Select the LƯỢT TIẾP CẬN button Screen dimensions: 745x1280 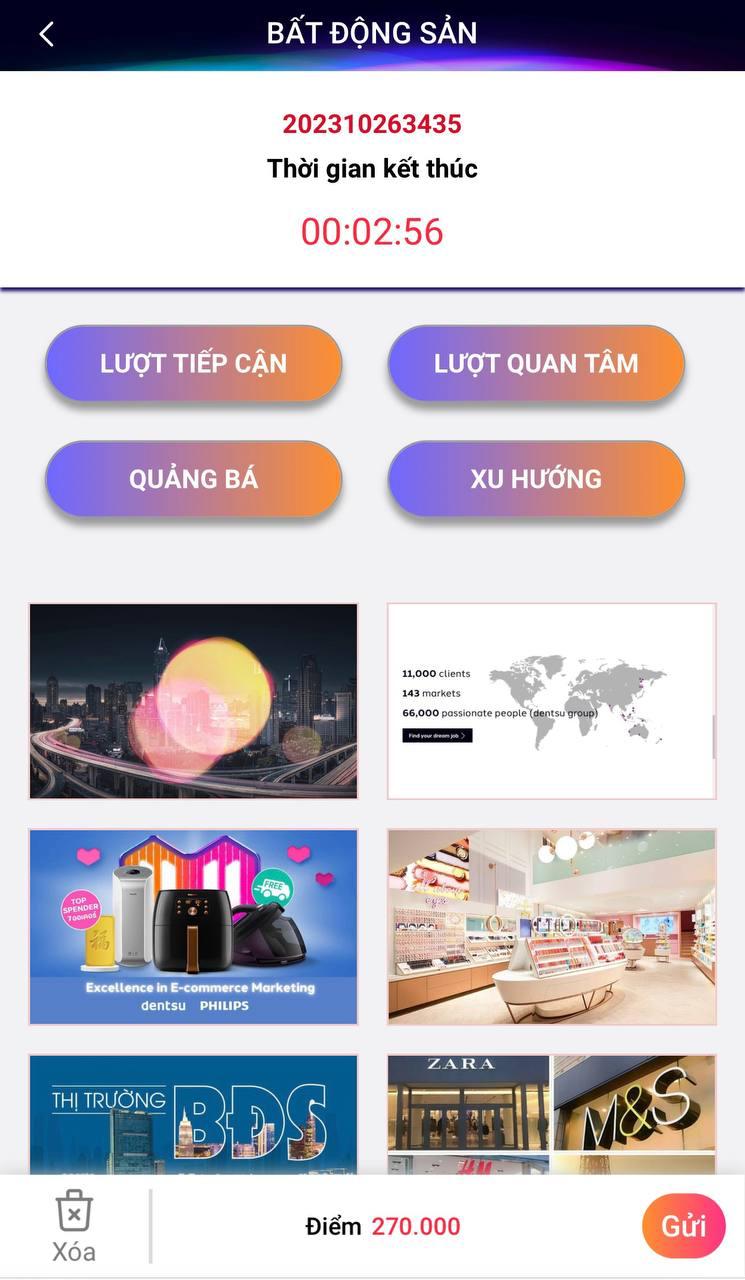tap(193, 364)
